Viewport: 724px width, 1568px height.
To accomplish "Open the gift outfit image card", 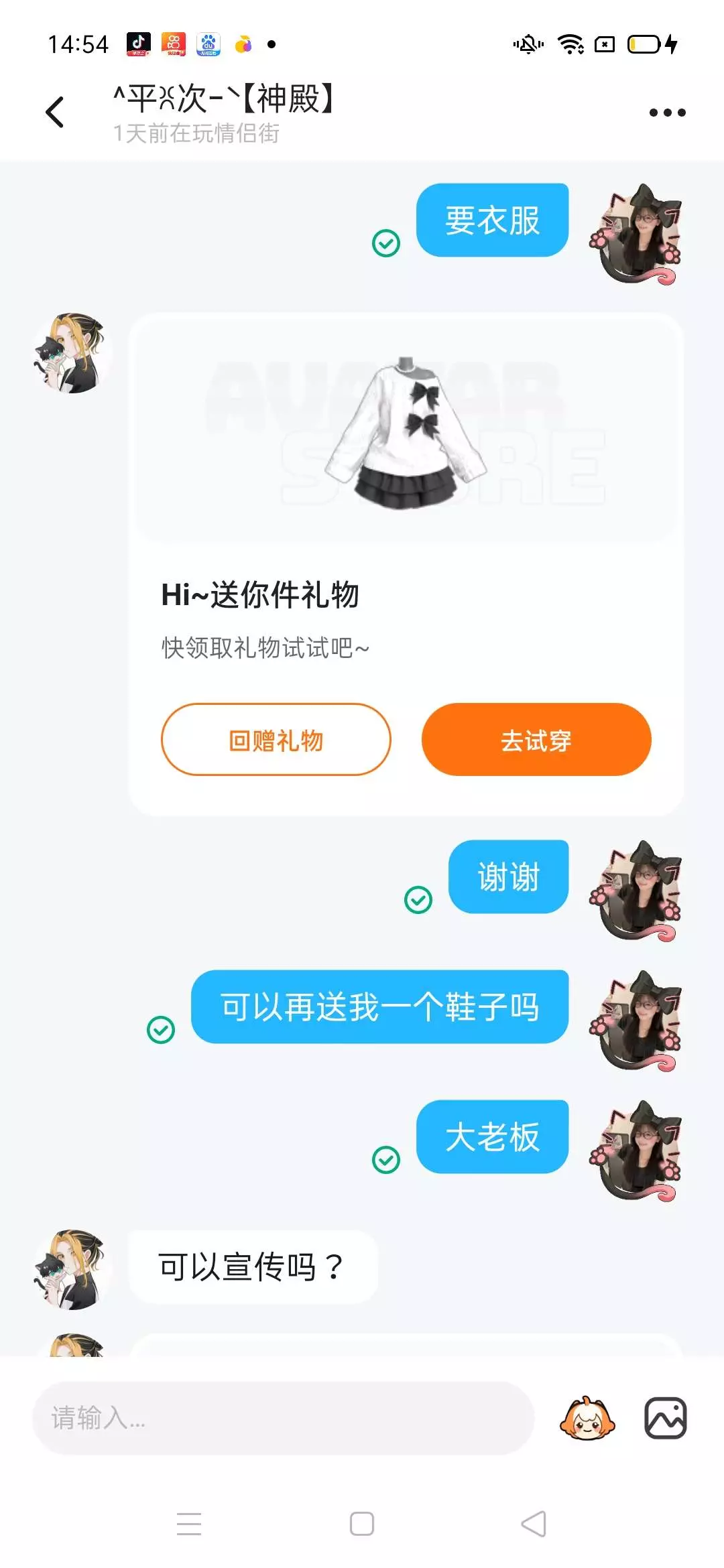I will (406, 430).
